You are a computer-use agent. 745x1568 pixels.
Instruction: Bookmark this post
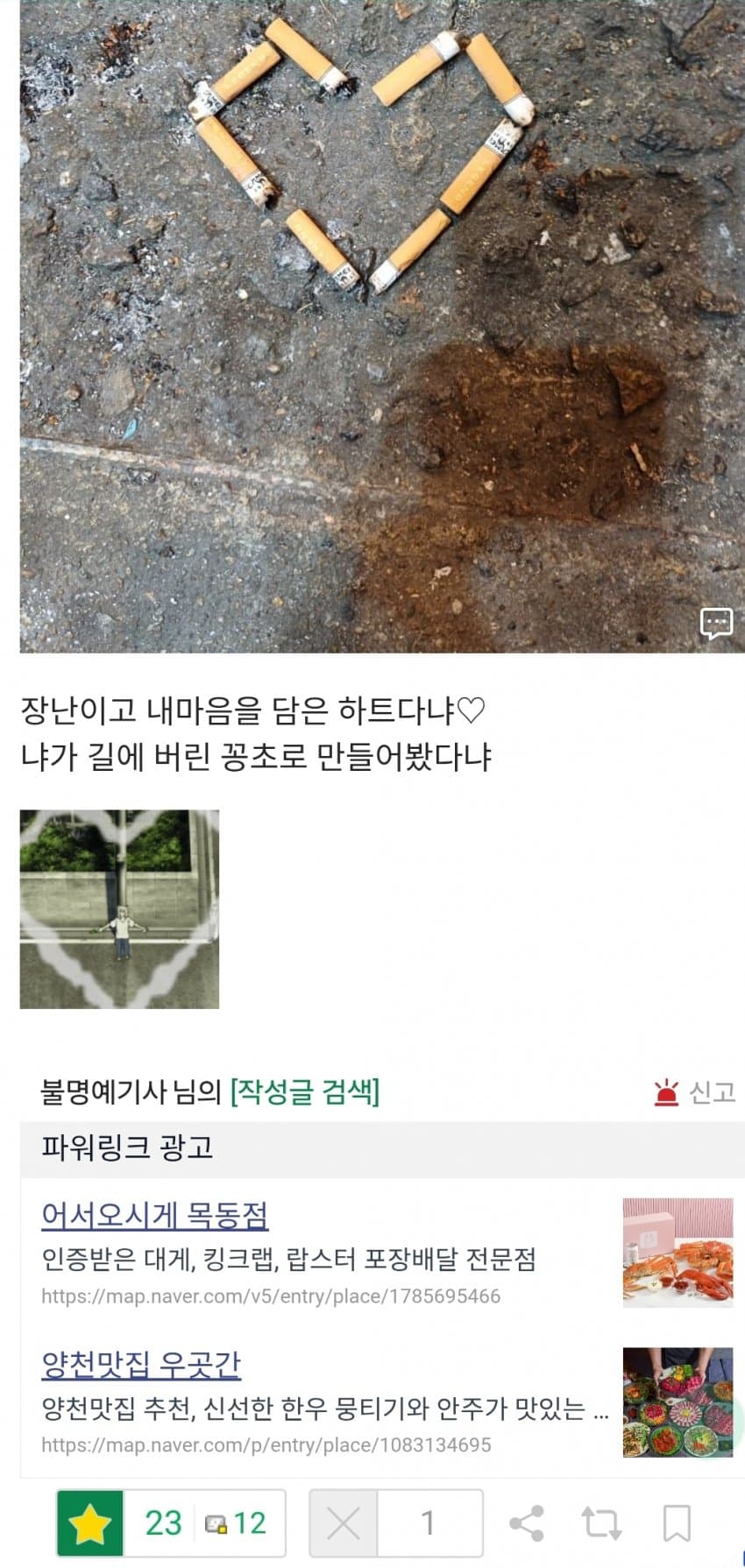coord(677,1523)
